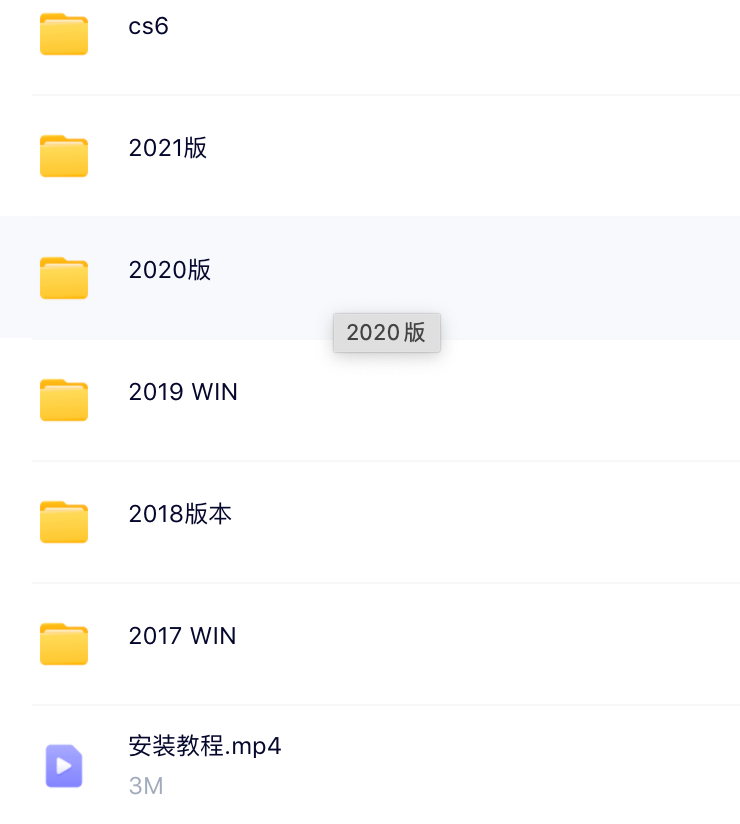Click the 2020版 folder icon
This screenshot has height=824, width=740.
(63, 278)
